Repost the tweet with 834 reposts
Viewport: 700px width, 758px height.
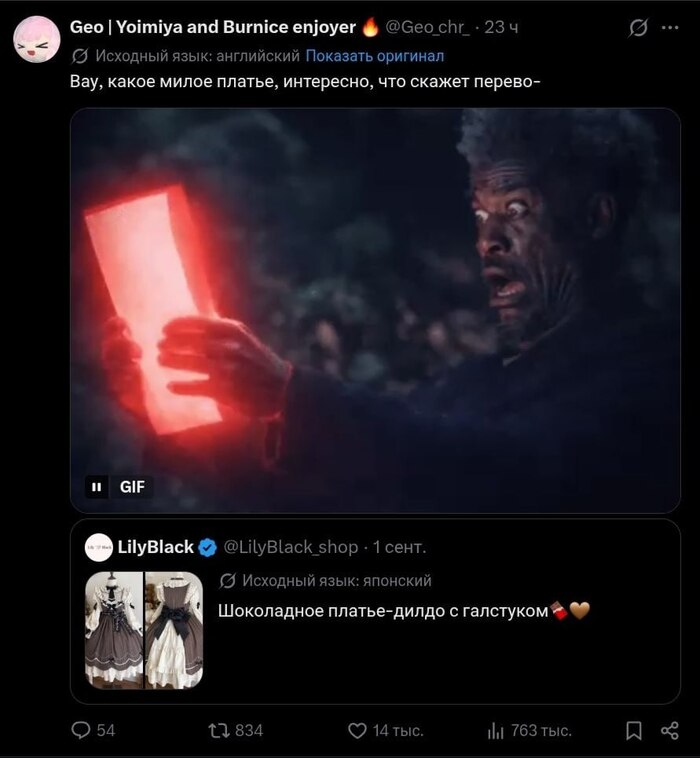click(x=236, y=730)
